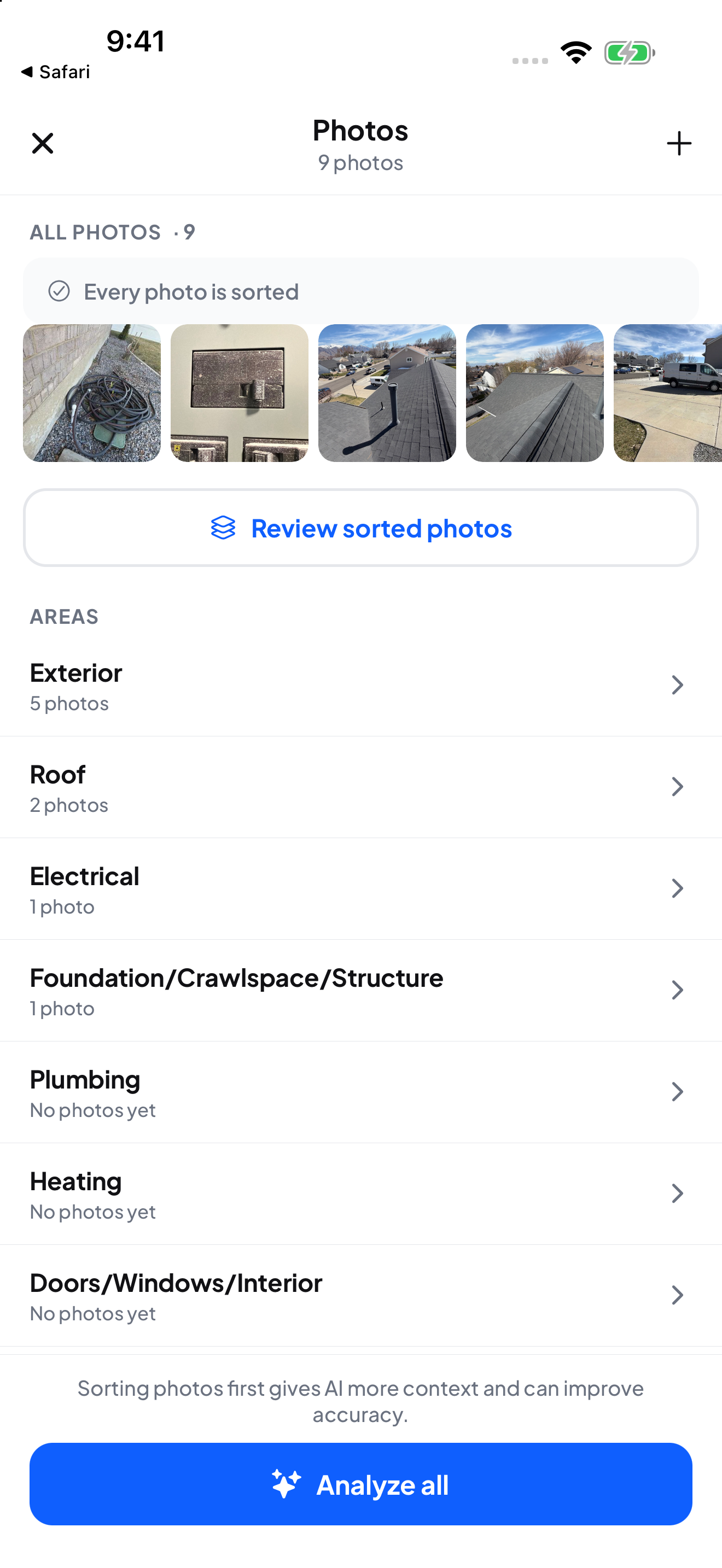The width and height of the screenshot is (722, 1568).
Task: Open the roof vent pipe photo
Action: [387, 393]
